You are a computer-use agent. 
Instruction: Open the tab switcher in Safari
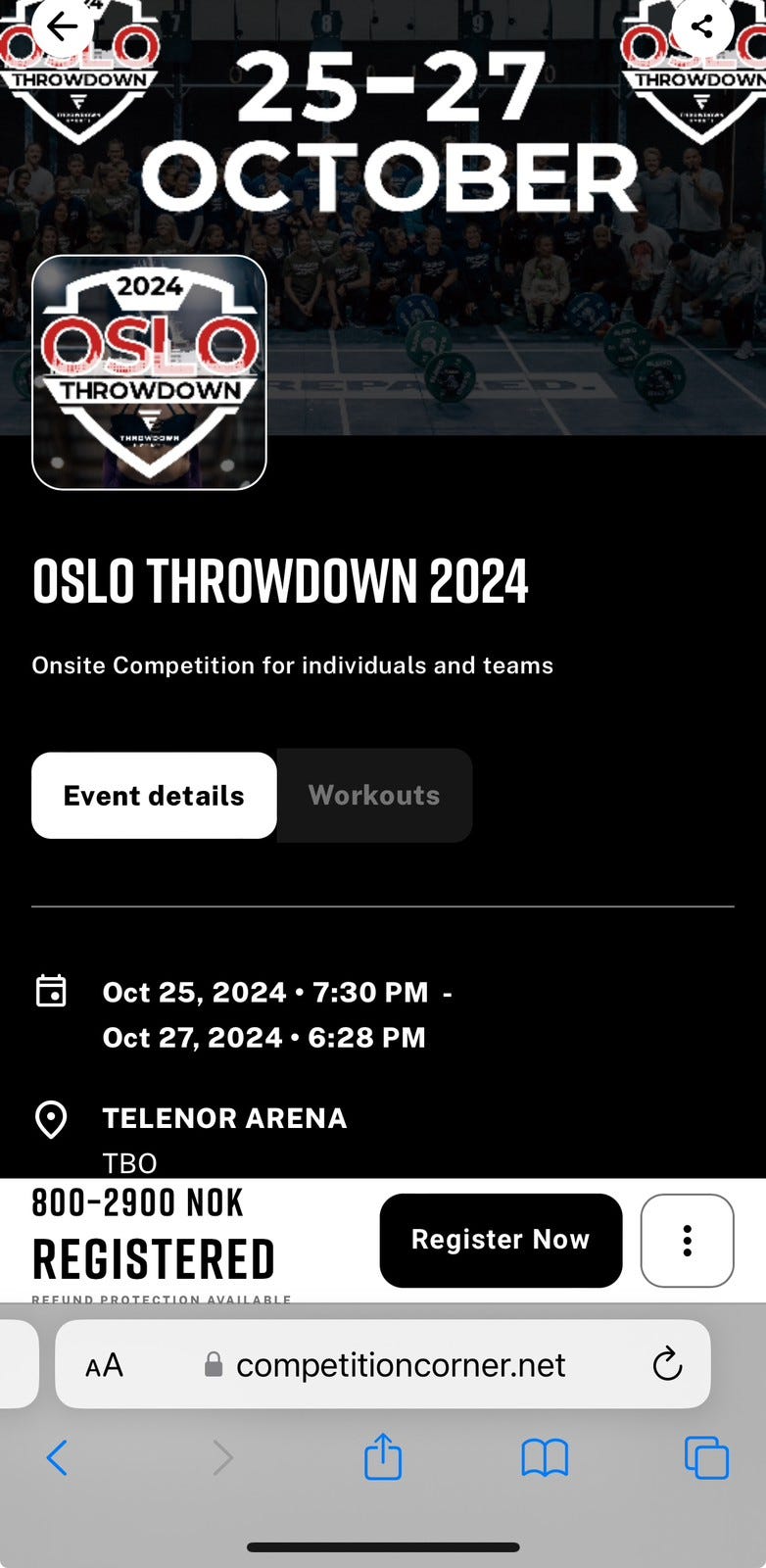[706, 1458]
